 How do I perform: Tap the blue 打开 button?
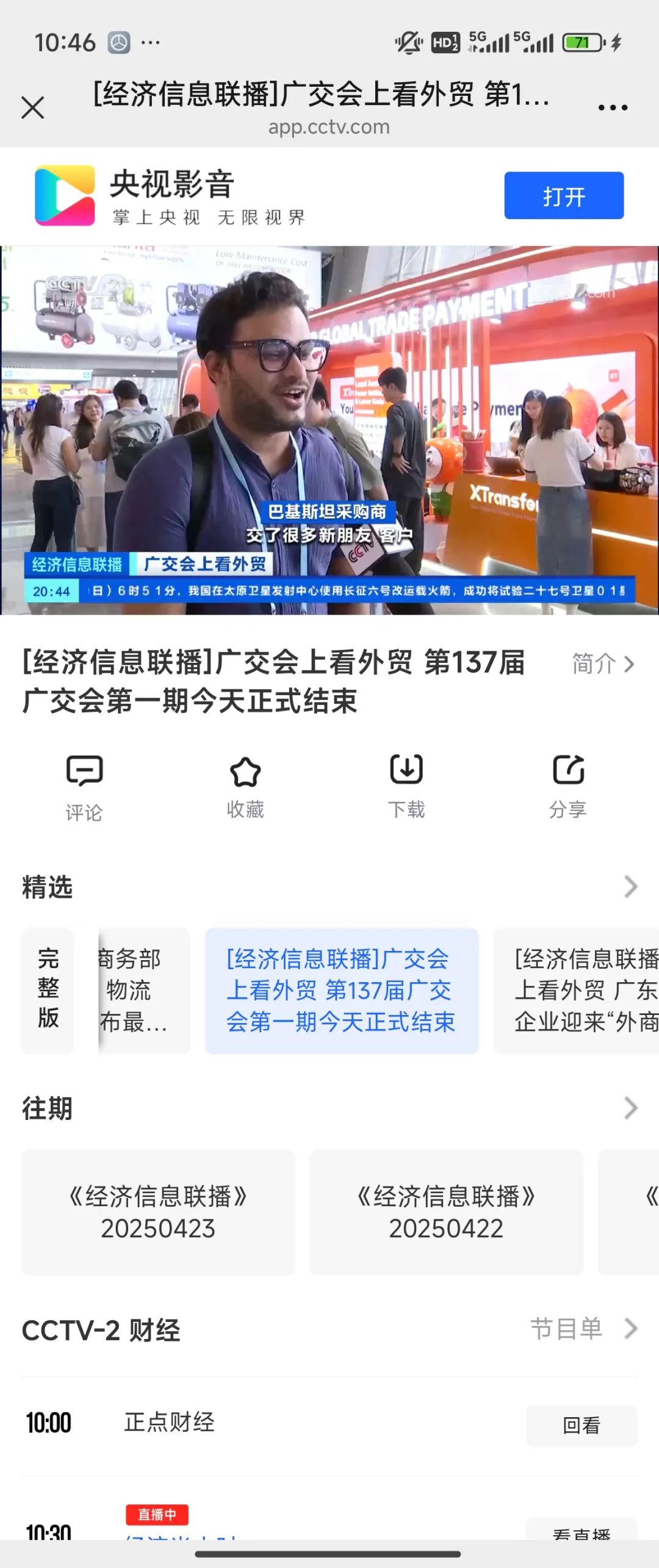[563, 195]
